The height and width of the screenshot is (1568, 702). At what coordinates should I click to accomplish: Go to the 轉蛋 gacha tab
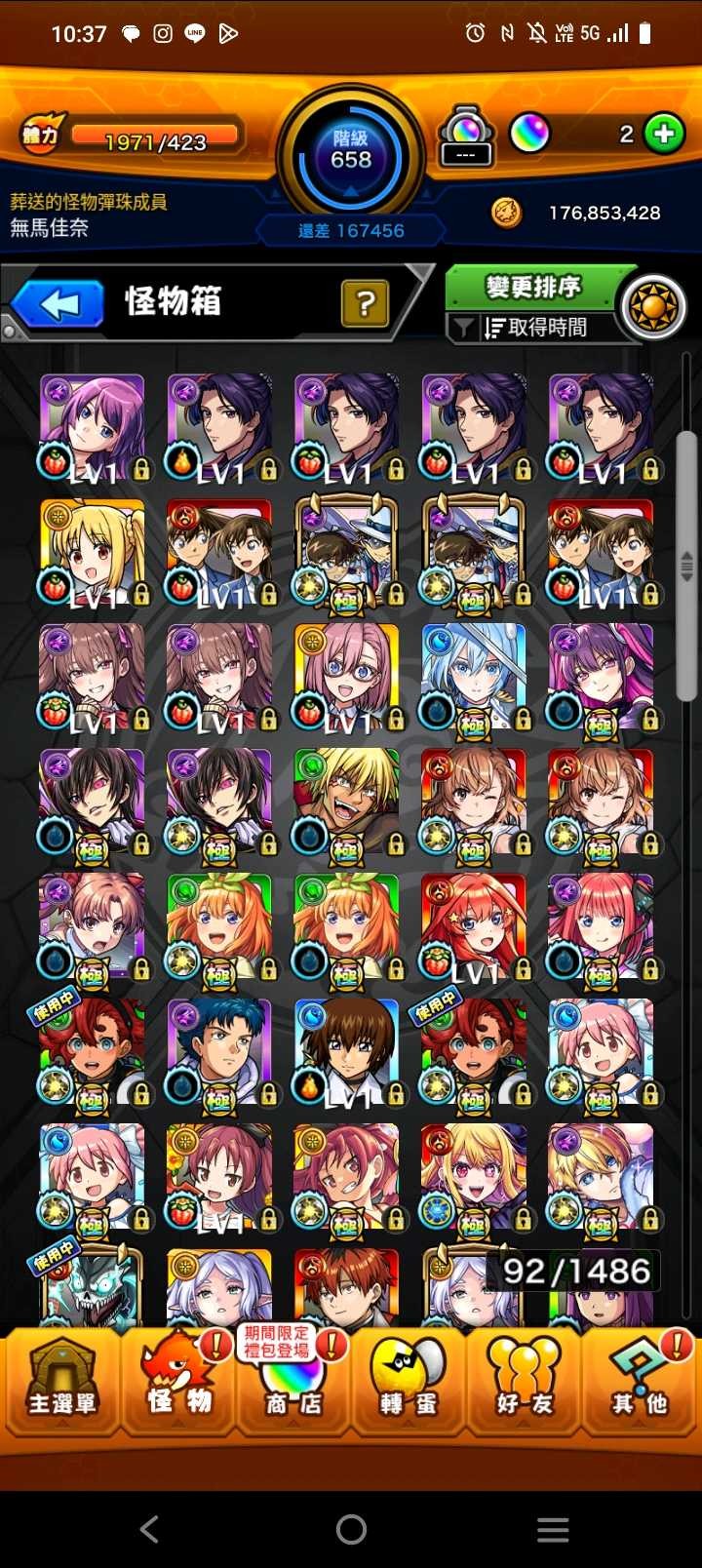pos(409,1381)
